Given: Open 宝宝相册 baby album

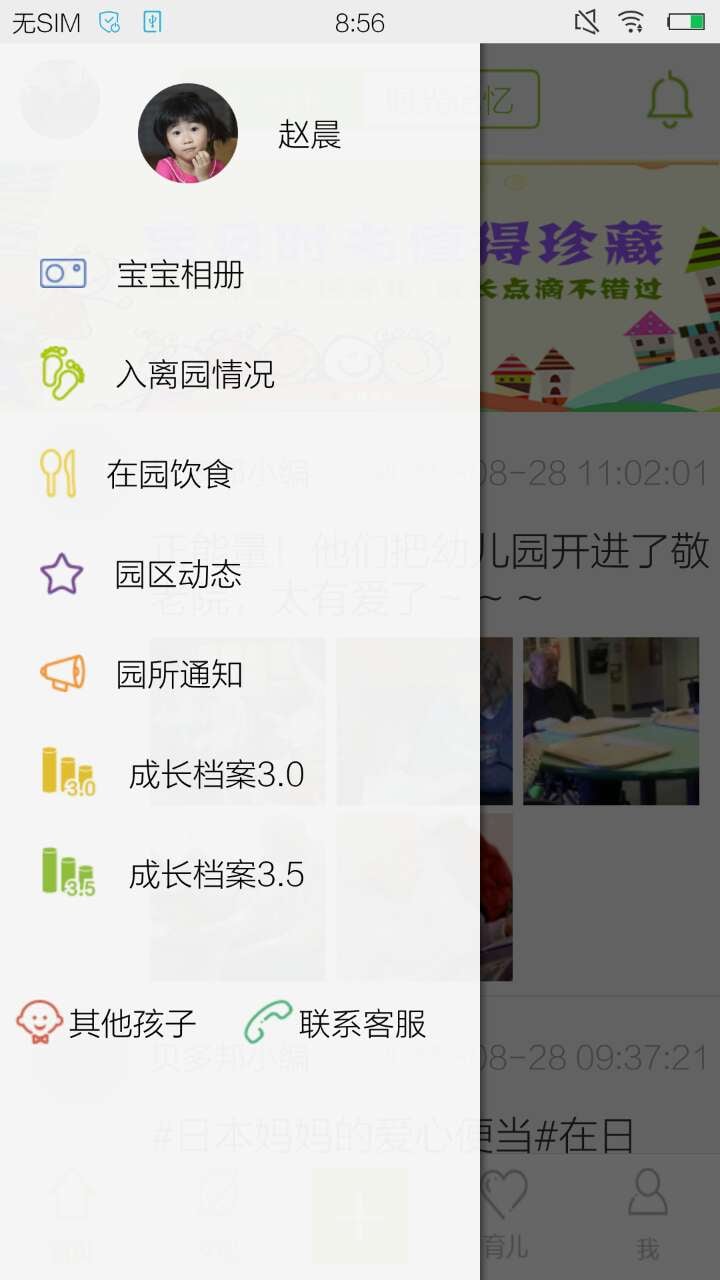Looking at the screenshot, I should tap(180, 275).
